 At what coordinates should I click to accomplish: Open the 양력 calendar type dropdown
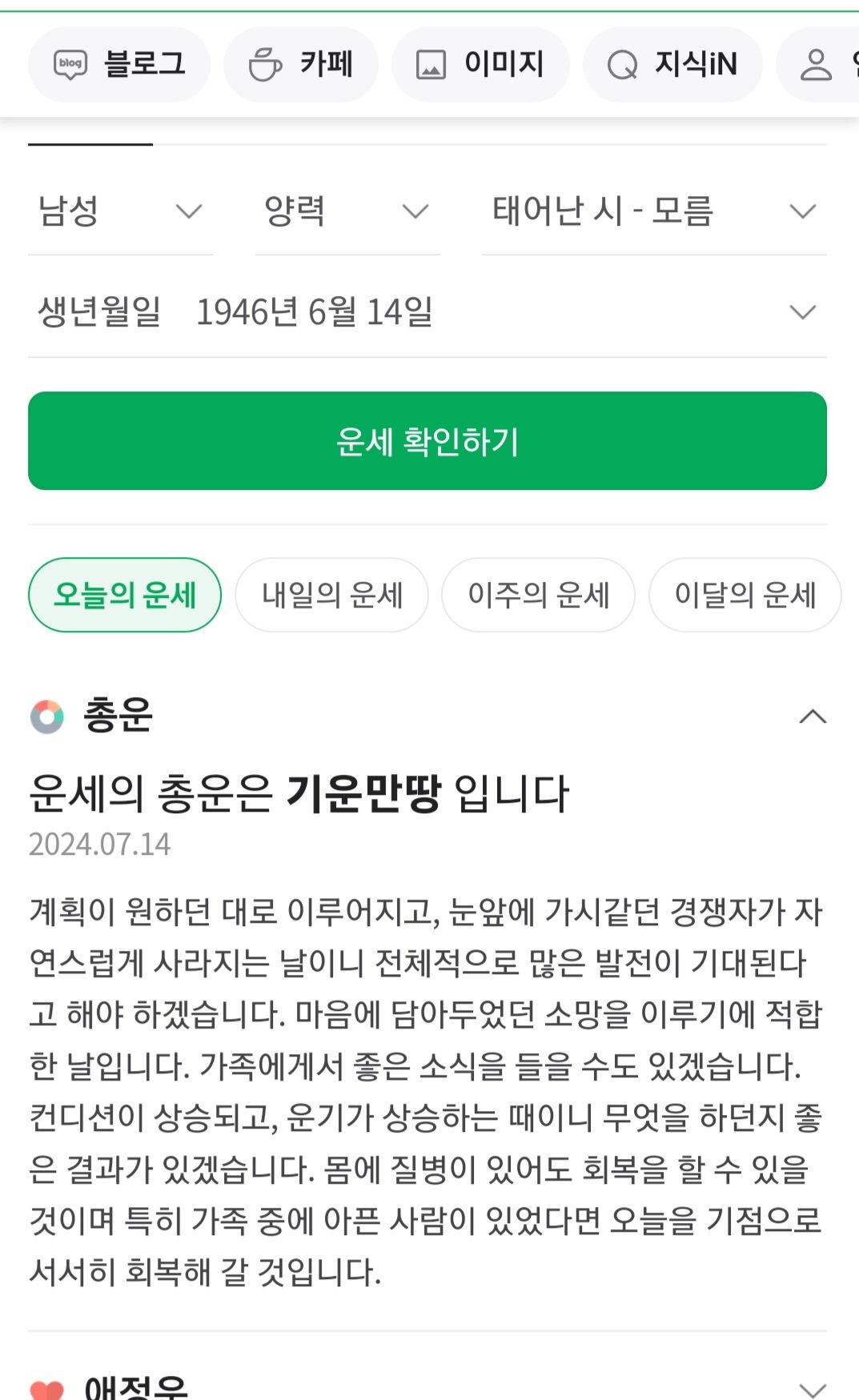coord(347,211)
